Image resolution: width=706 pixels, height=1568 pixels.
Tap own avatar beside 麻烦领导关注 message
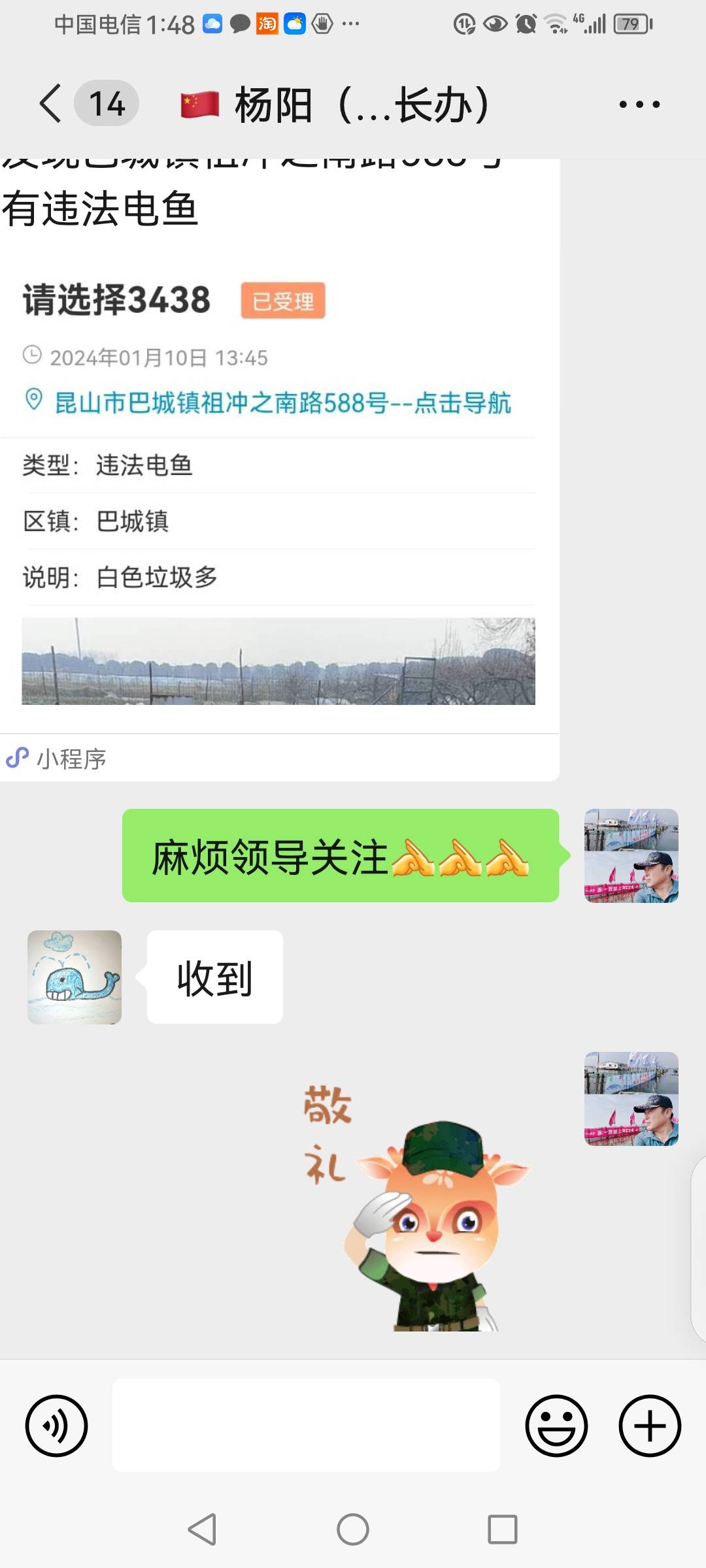(x=631, y=856)
